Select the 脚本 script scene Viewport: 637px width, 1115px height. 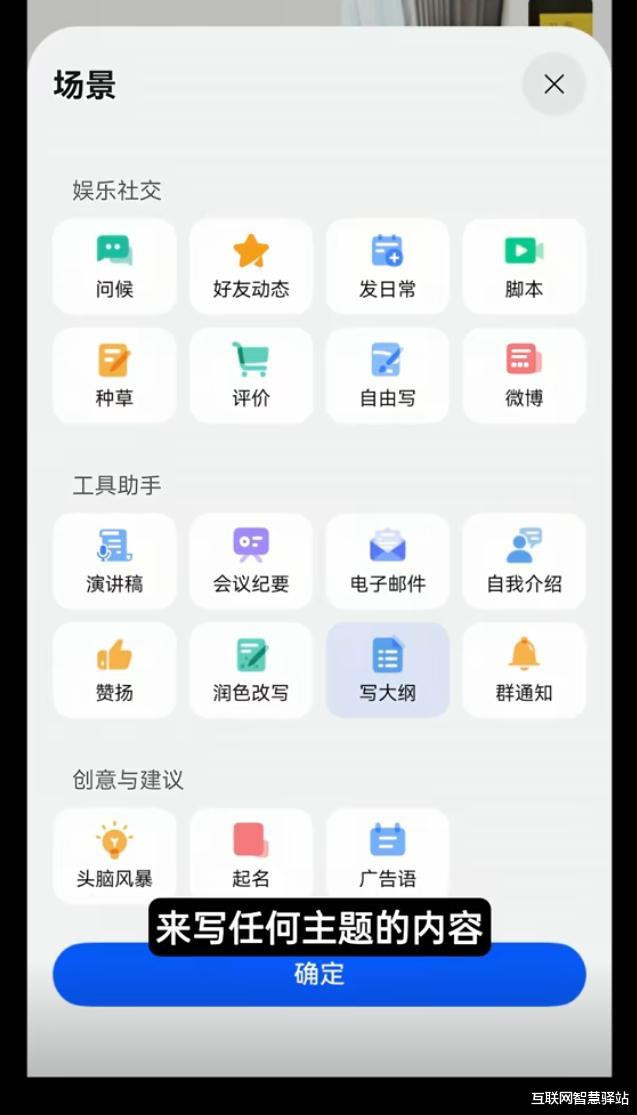click(524, 267)
